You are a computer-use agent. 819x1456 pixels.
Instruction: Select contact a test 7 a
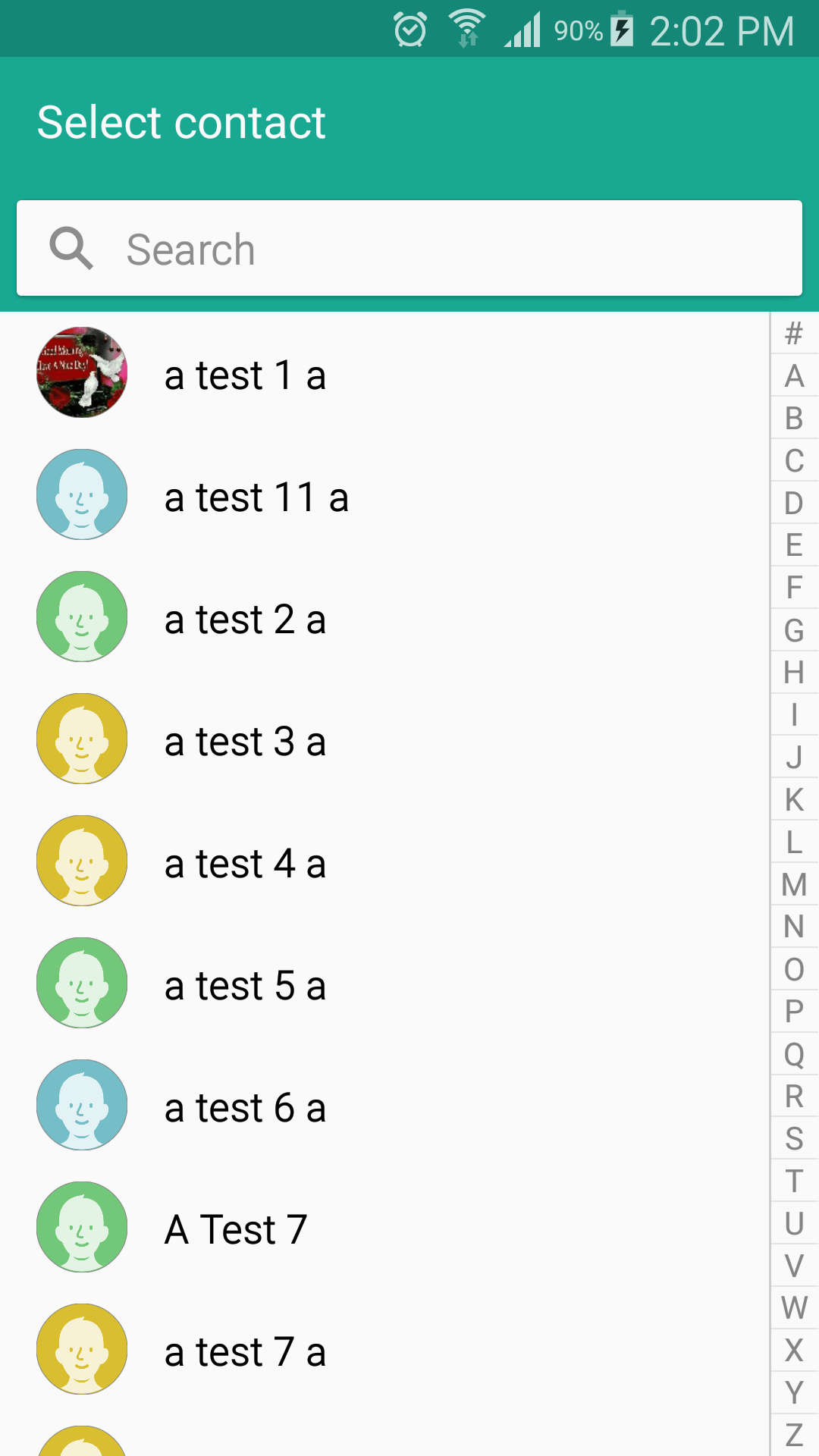pos(384,1350)
